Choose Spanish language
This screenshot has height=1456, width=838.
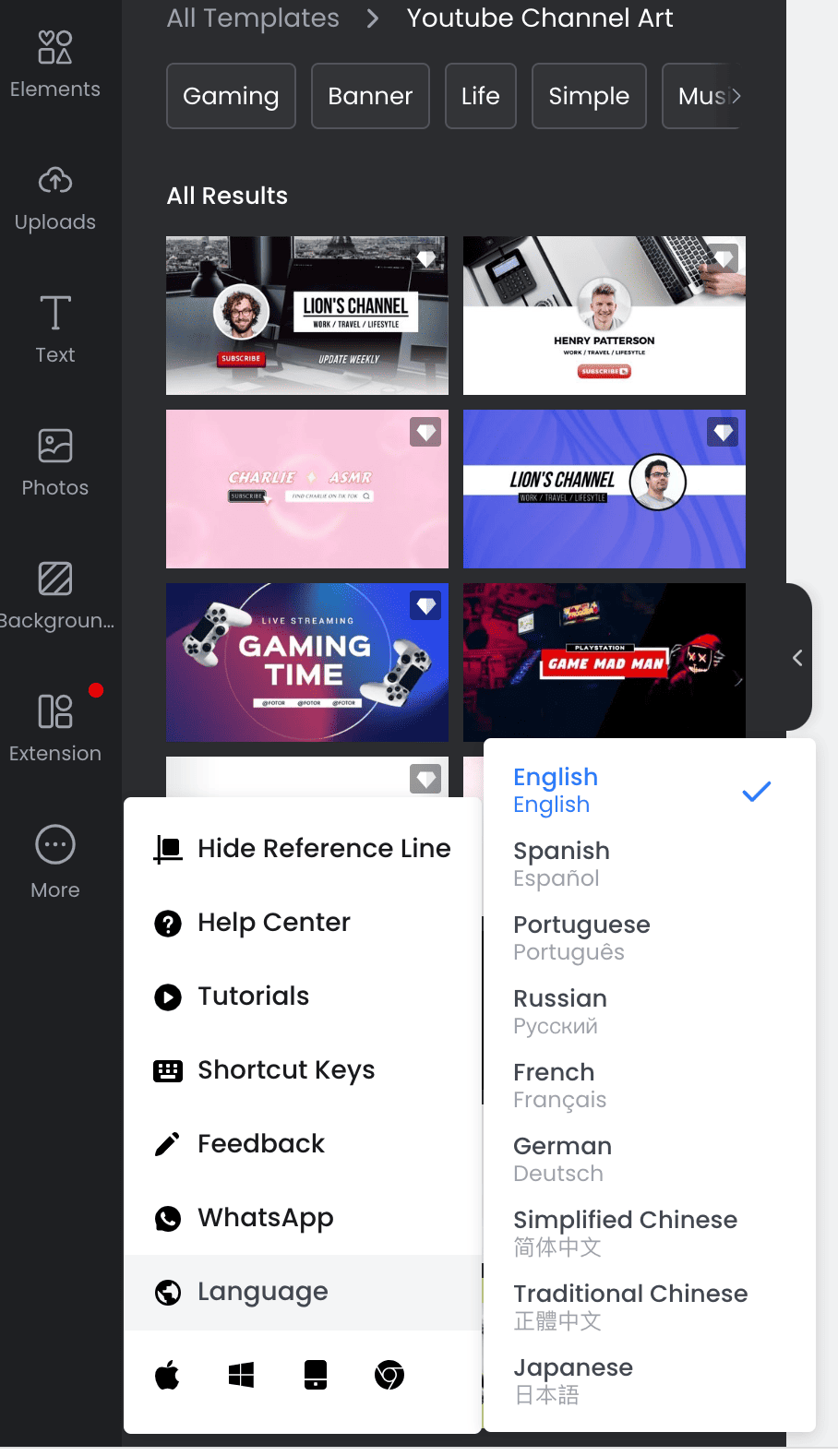tap(649, 864)
